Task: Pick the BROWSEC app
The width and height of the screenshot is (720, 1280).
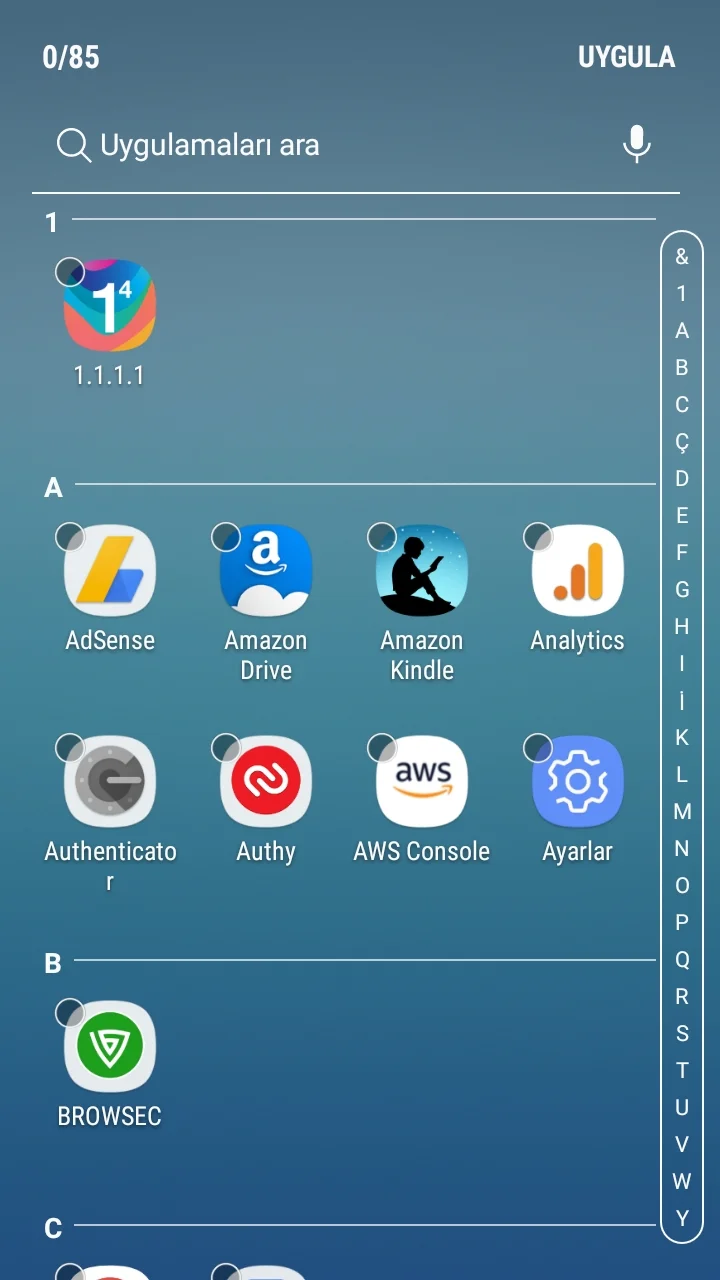Action: pos(110,1047)
